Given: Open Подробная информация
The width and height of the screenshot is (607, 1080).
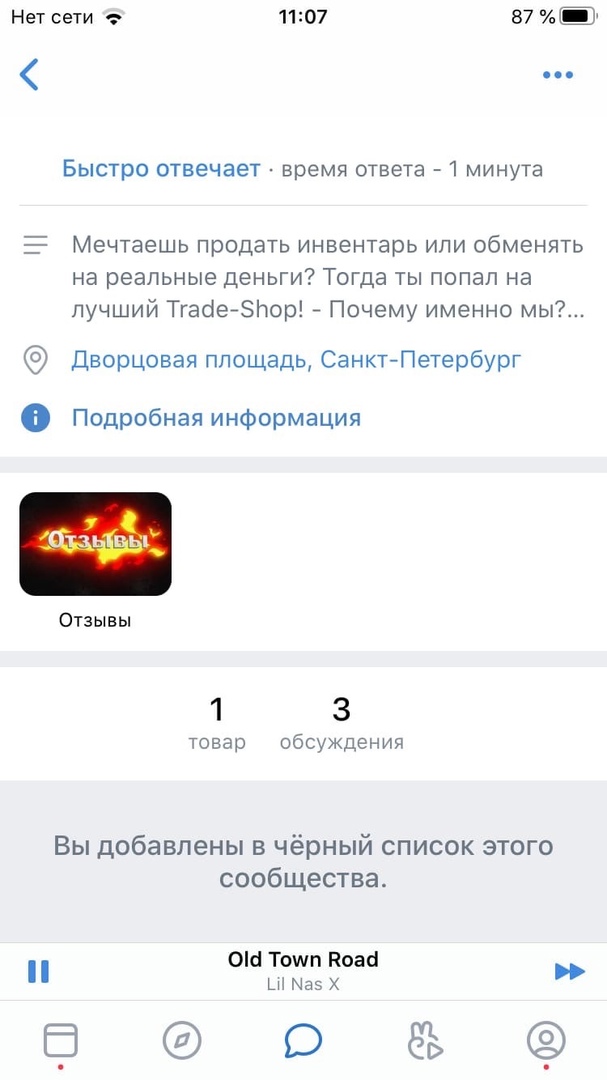Looking at the screenshot, I should [x=215, y=418].
